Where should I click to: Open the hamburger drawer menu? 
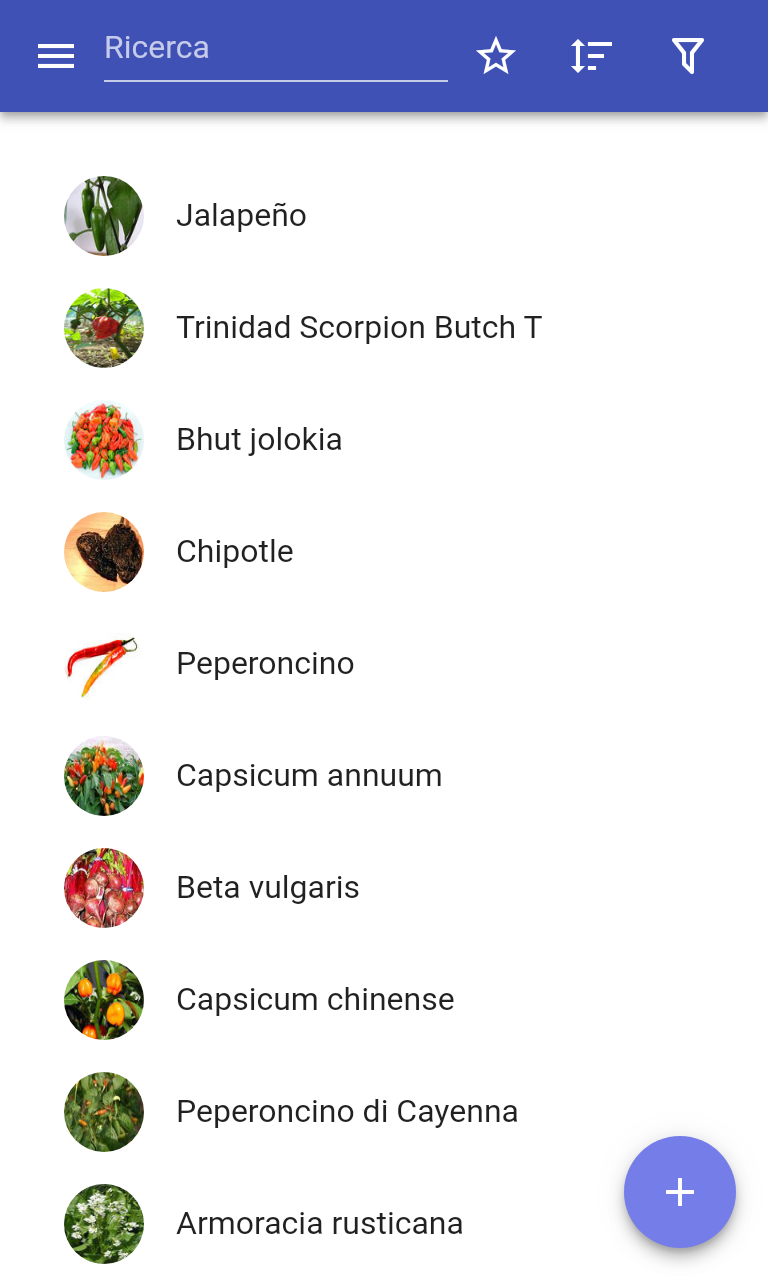pyautogui.click(x=56, y=56)
